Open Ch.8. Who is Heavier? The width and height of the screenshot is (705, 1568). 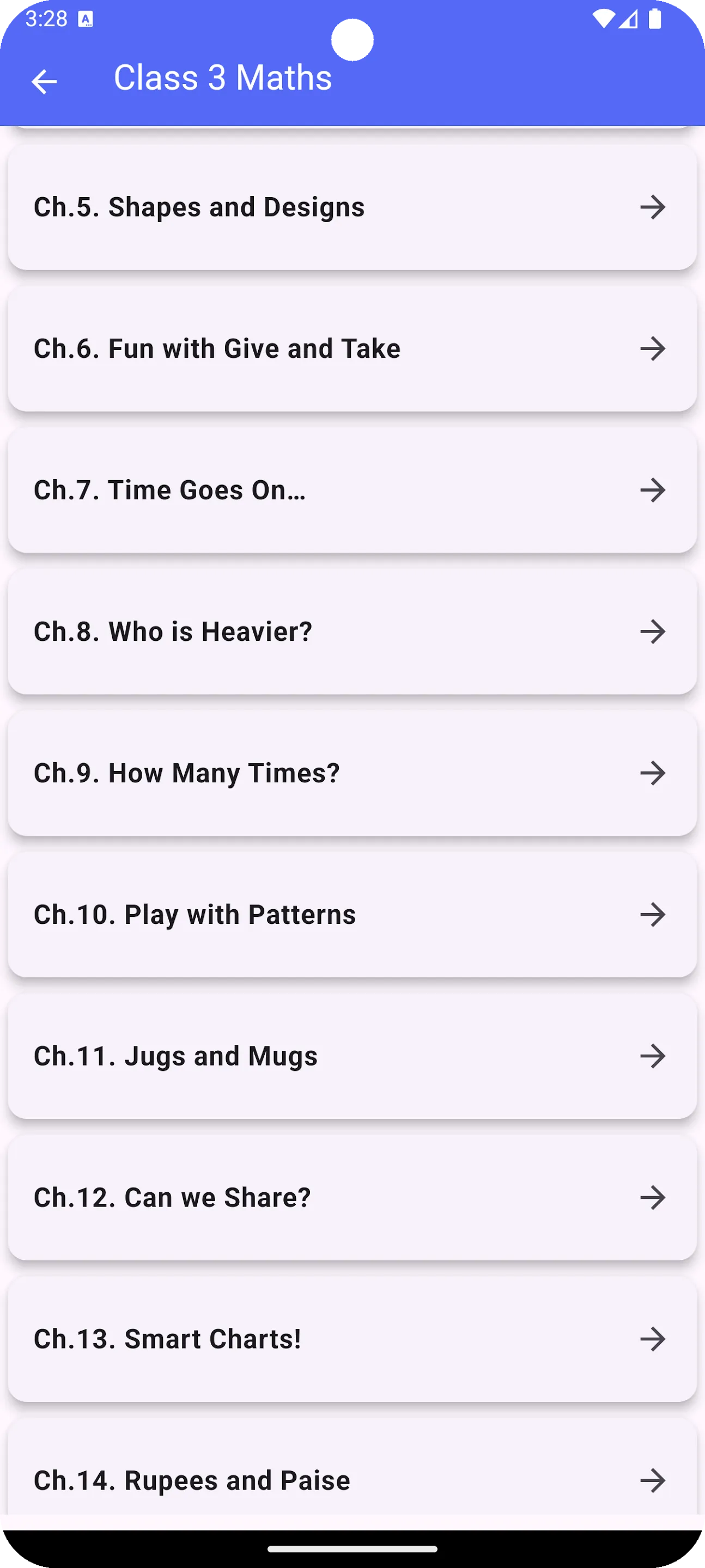352,632
